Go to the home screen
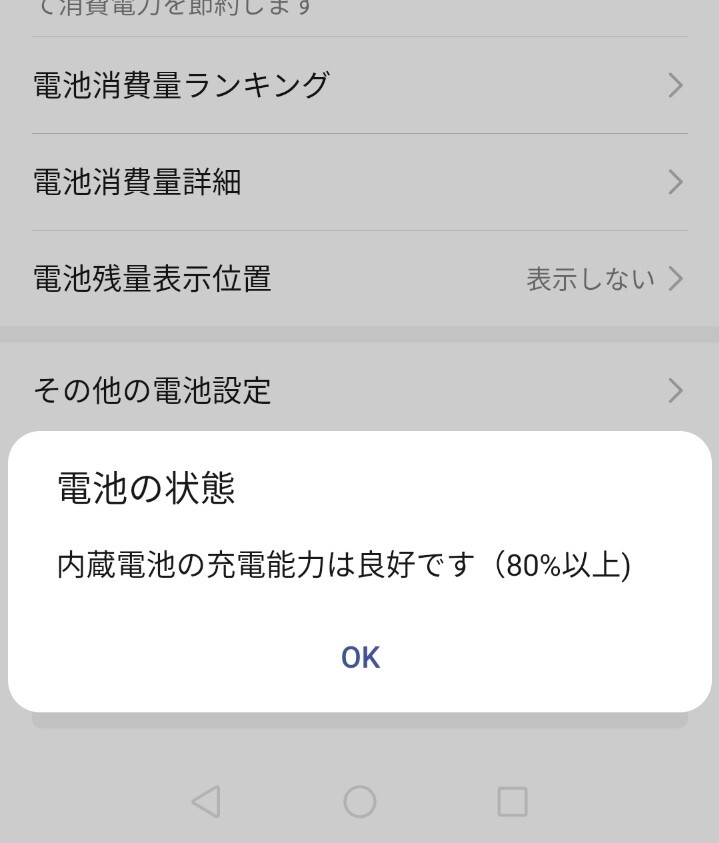 (360, 801)
